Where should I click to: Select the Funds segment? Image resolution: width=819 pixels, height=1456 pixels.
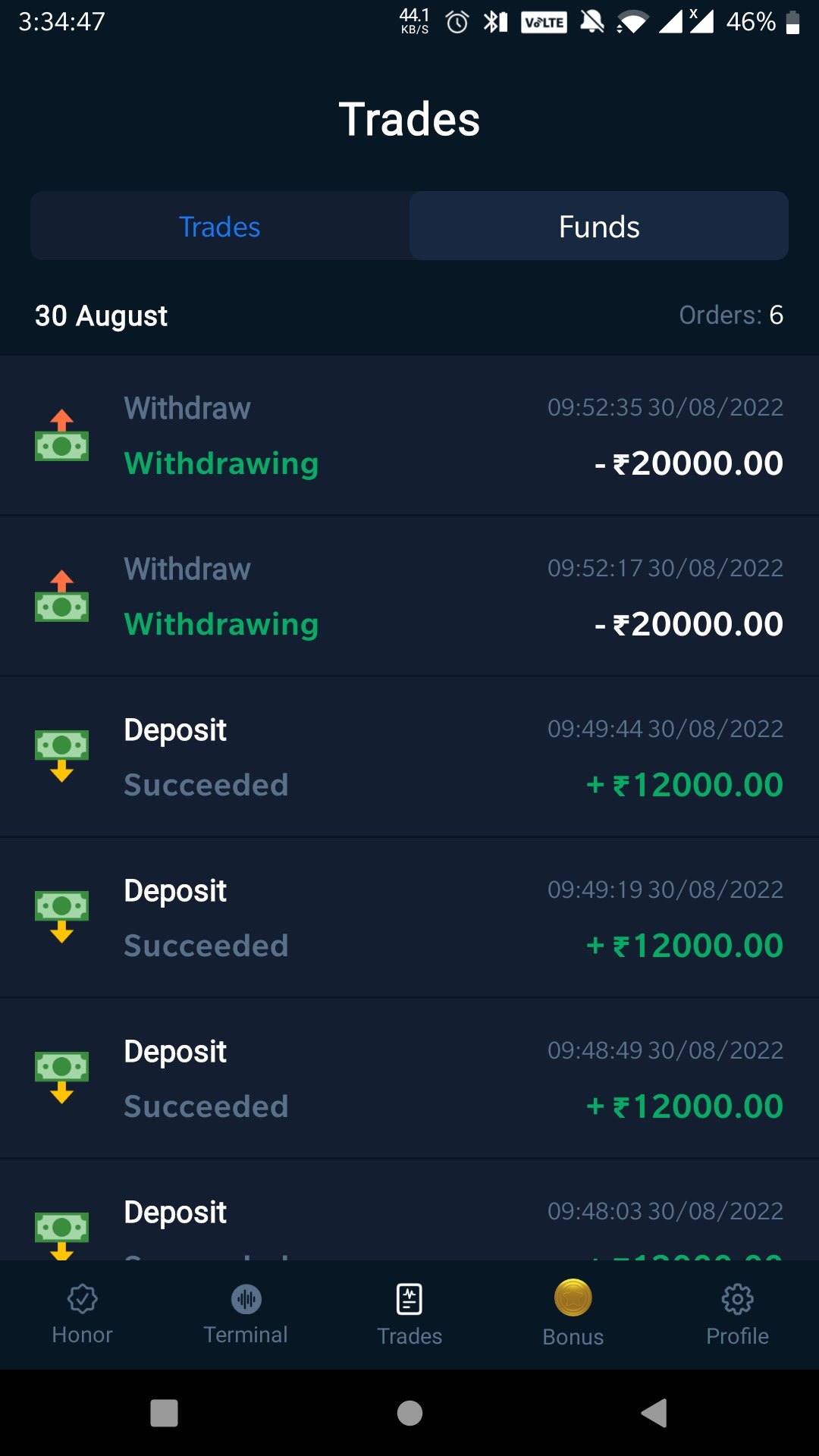(x=599, y=227)
